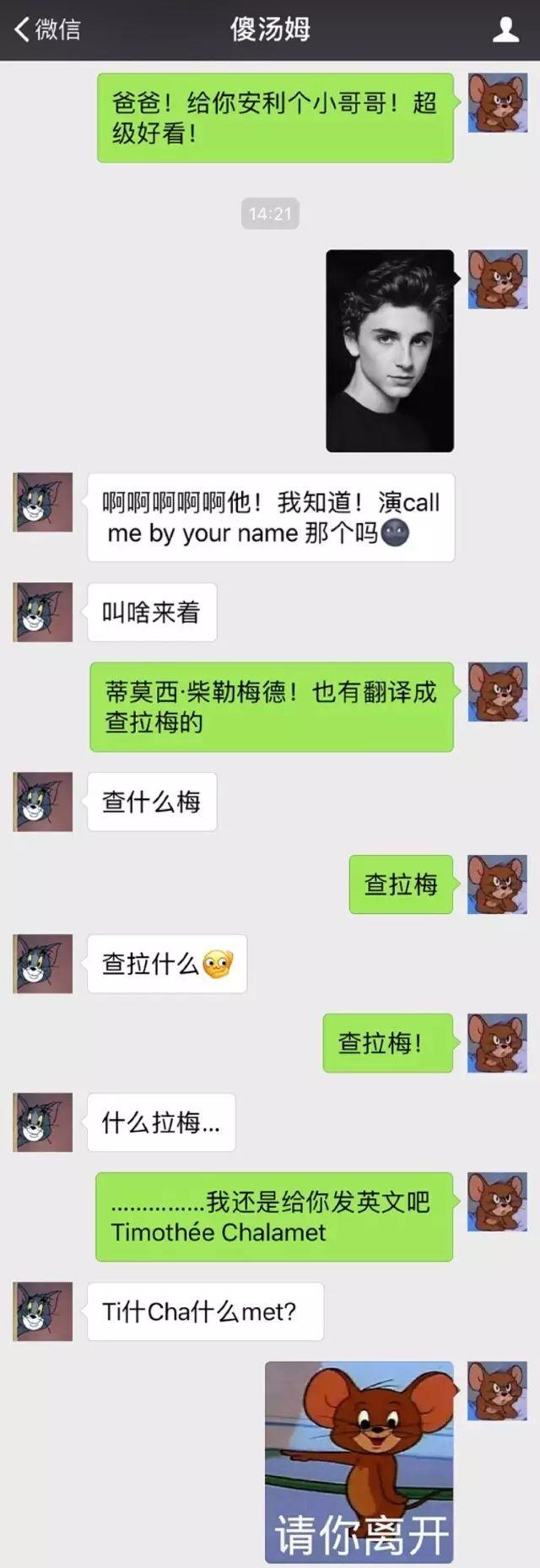The width and height of the screenshot is (540, 1568).
Task: Go back to the 微信 chat list
Action: tap(46, 30)
